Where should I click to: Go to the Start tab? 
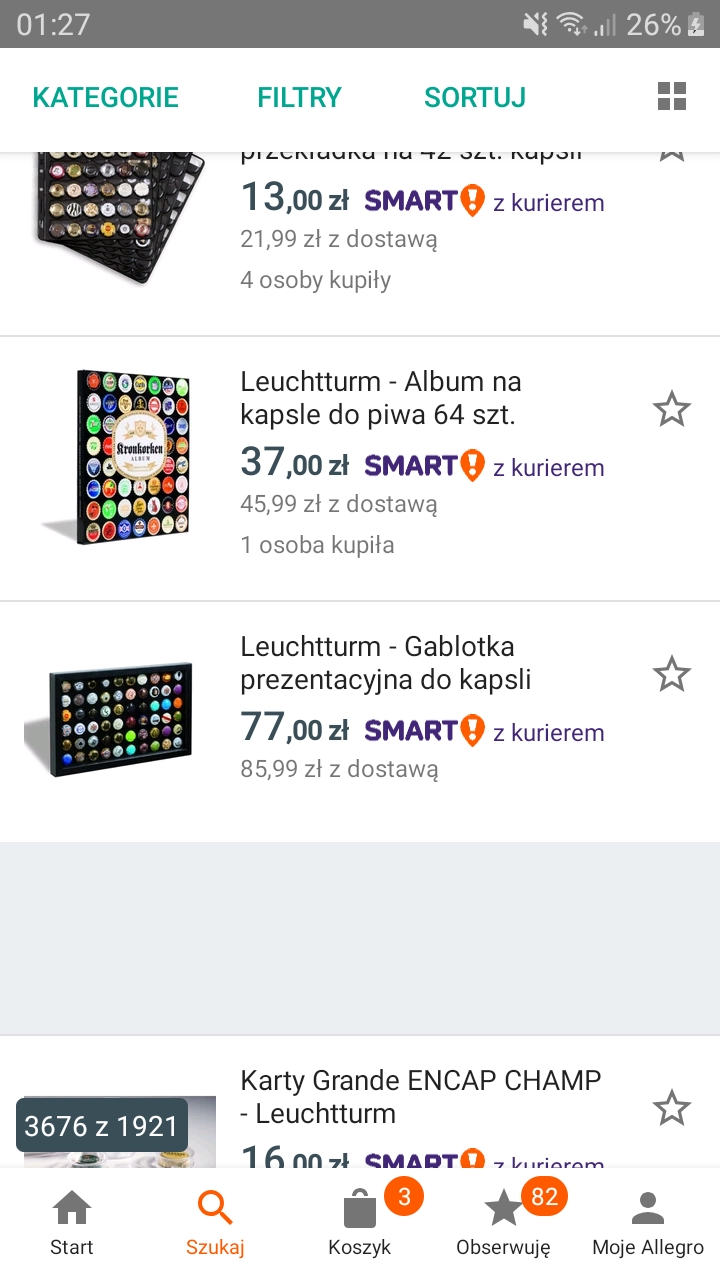tap(72, 1222)
